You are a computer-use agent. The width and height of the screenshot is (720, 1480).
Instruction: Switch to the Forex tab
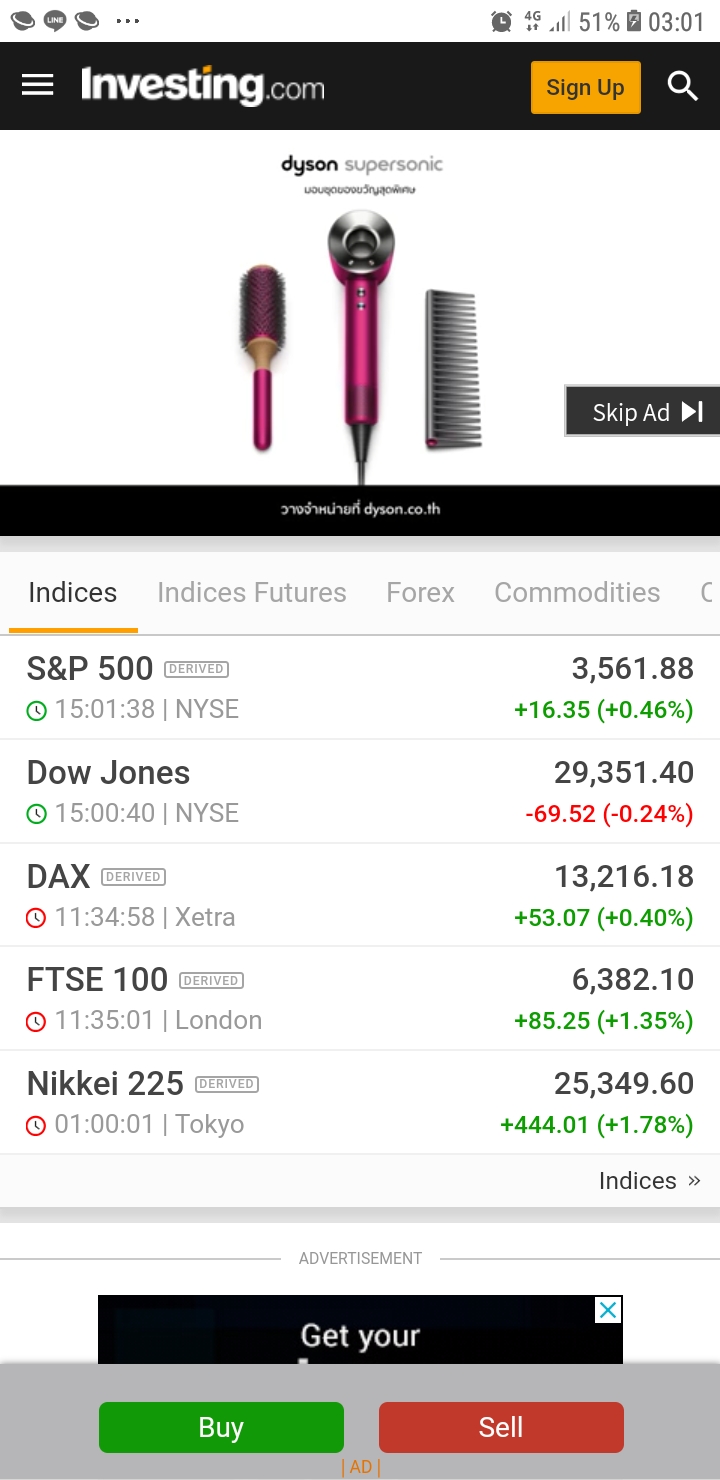tap(420, 593)
